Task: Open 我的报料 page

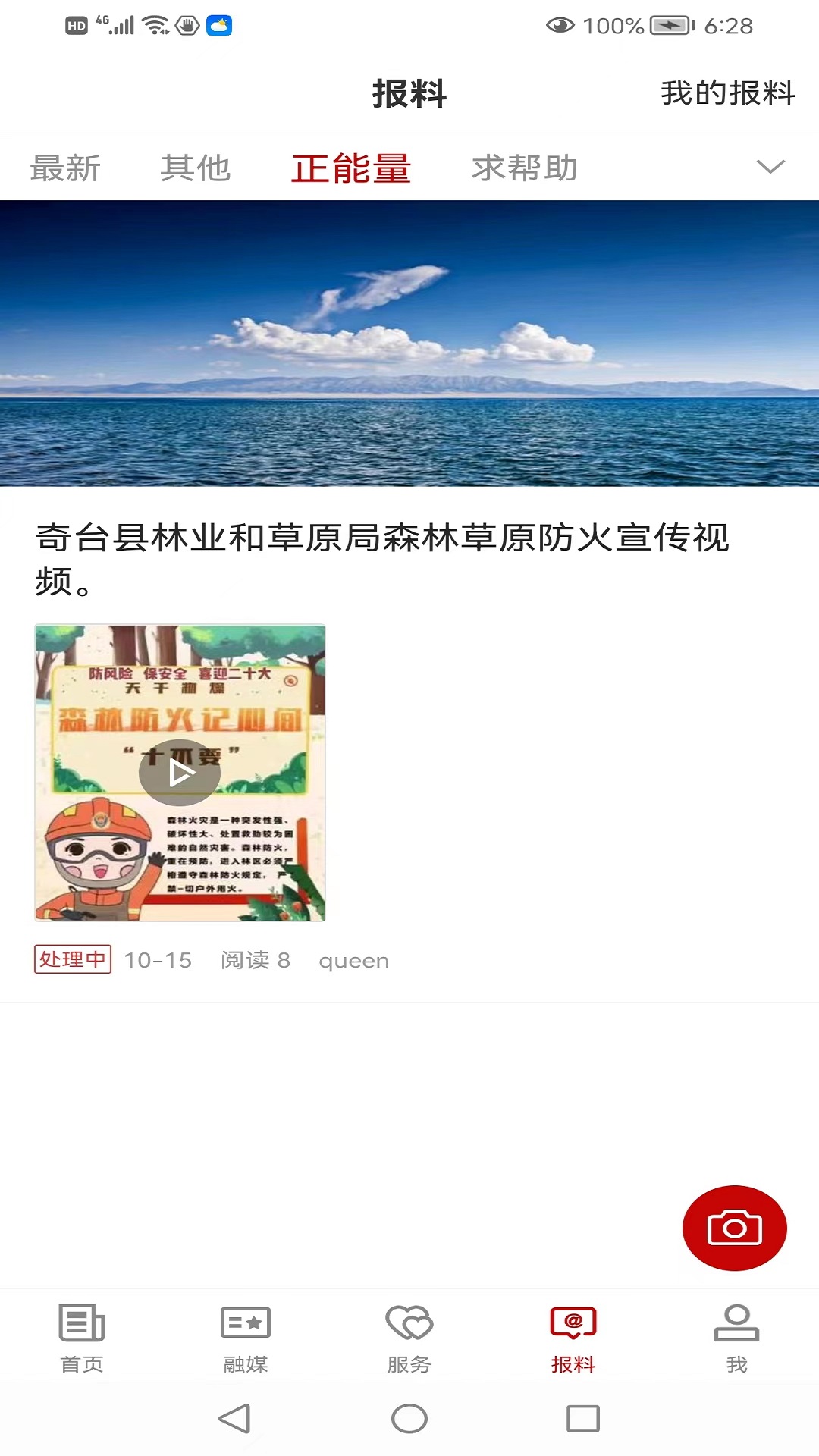Action: click(x=726, y=93)
